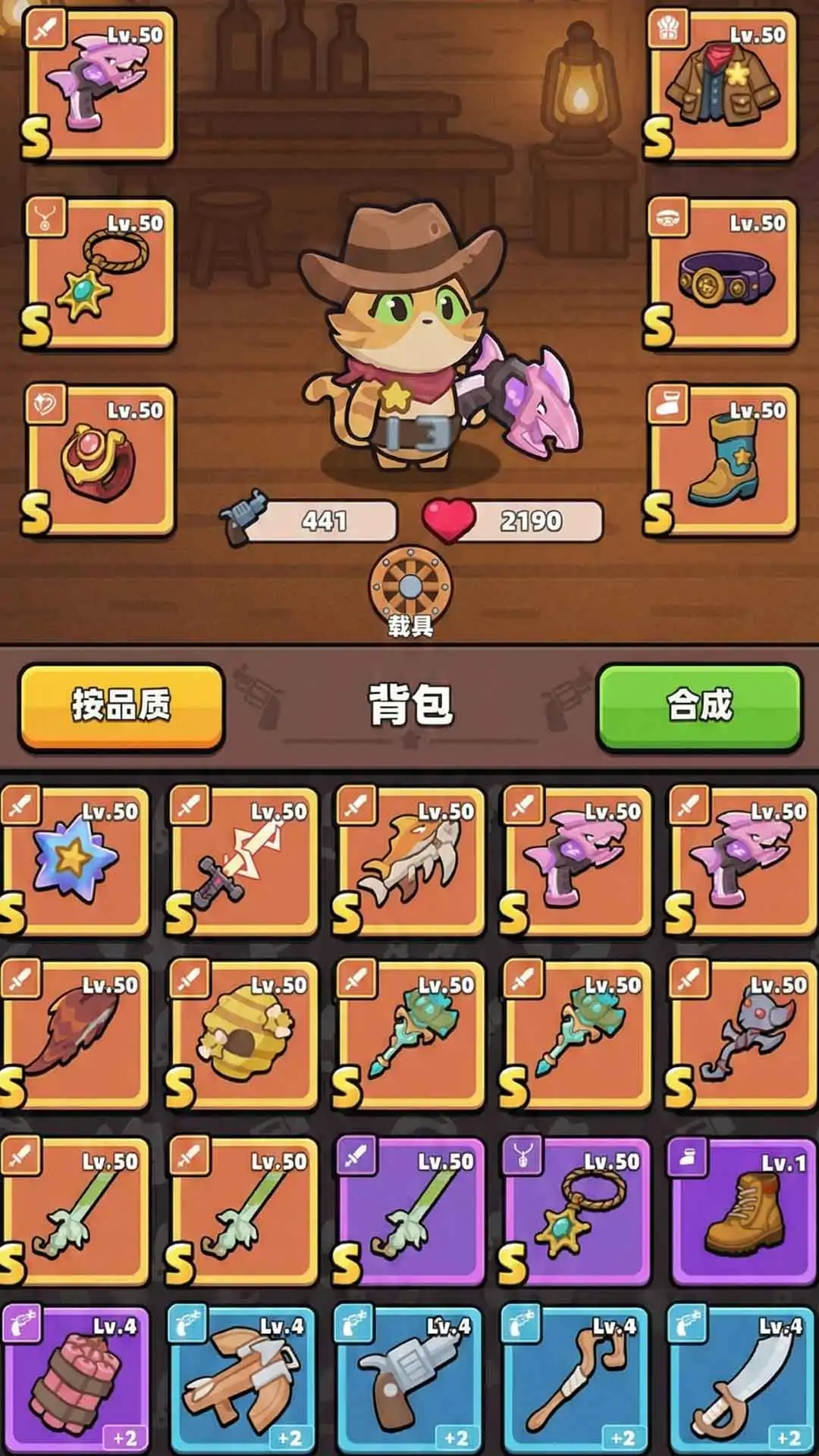
Task: Select the beehive weapon item
Action: point(243,1035)
